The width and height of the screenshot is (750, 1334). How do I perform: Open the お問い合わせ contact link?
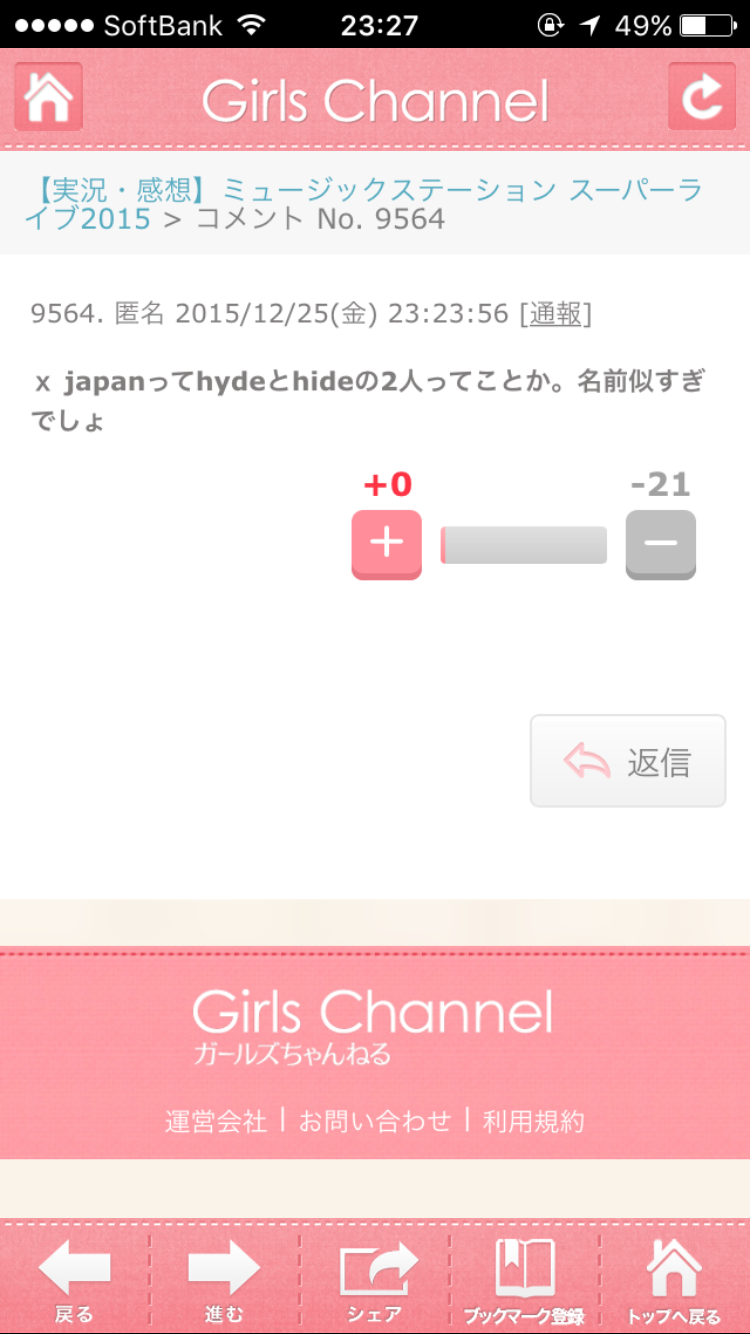tap(375, 1121)
